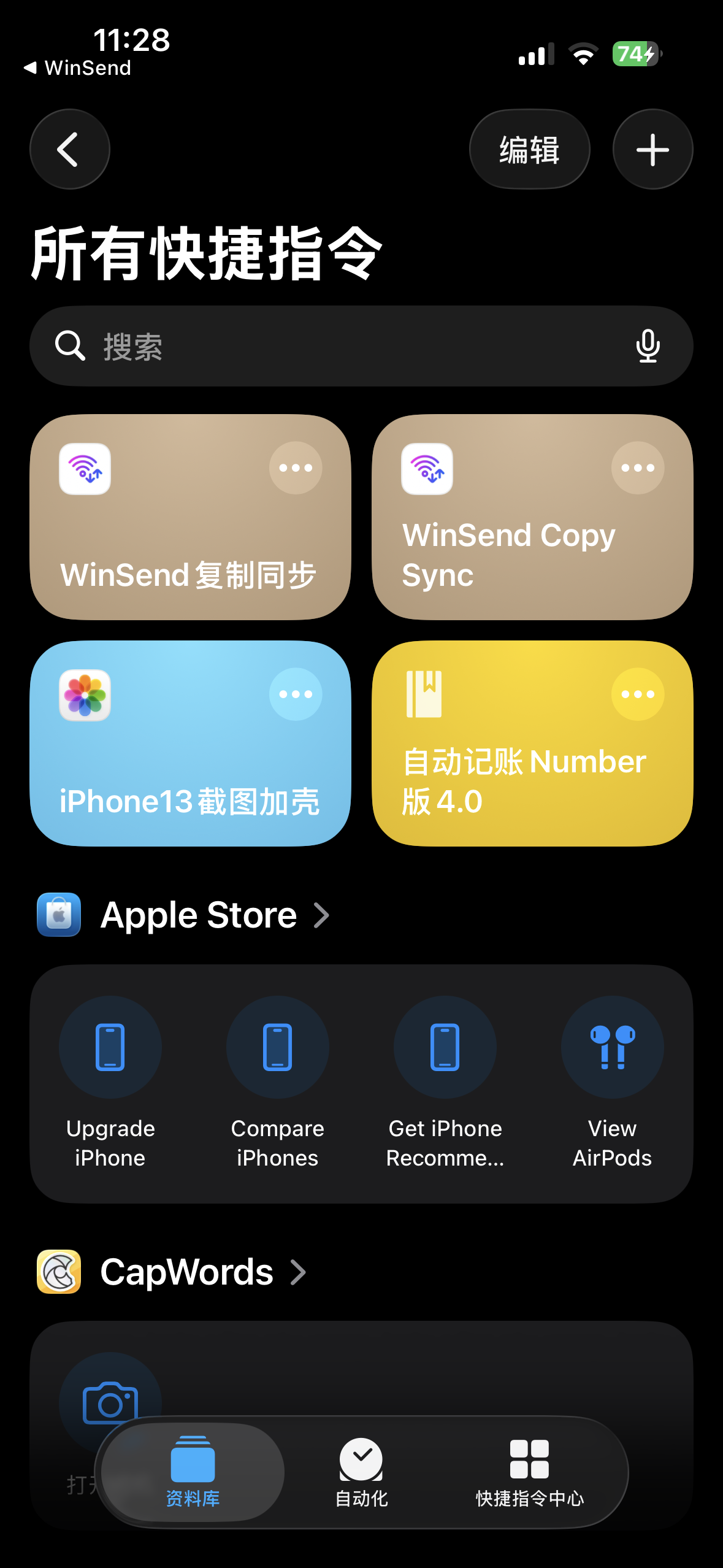
Task: Tap the Photos app icon on the blue card
Action: click(x=84, y=695)
